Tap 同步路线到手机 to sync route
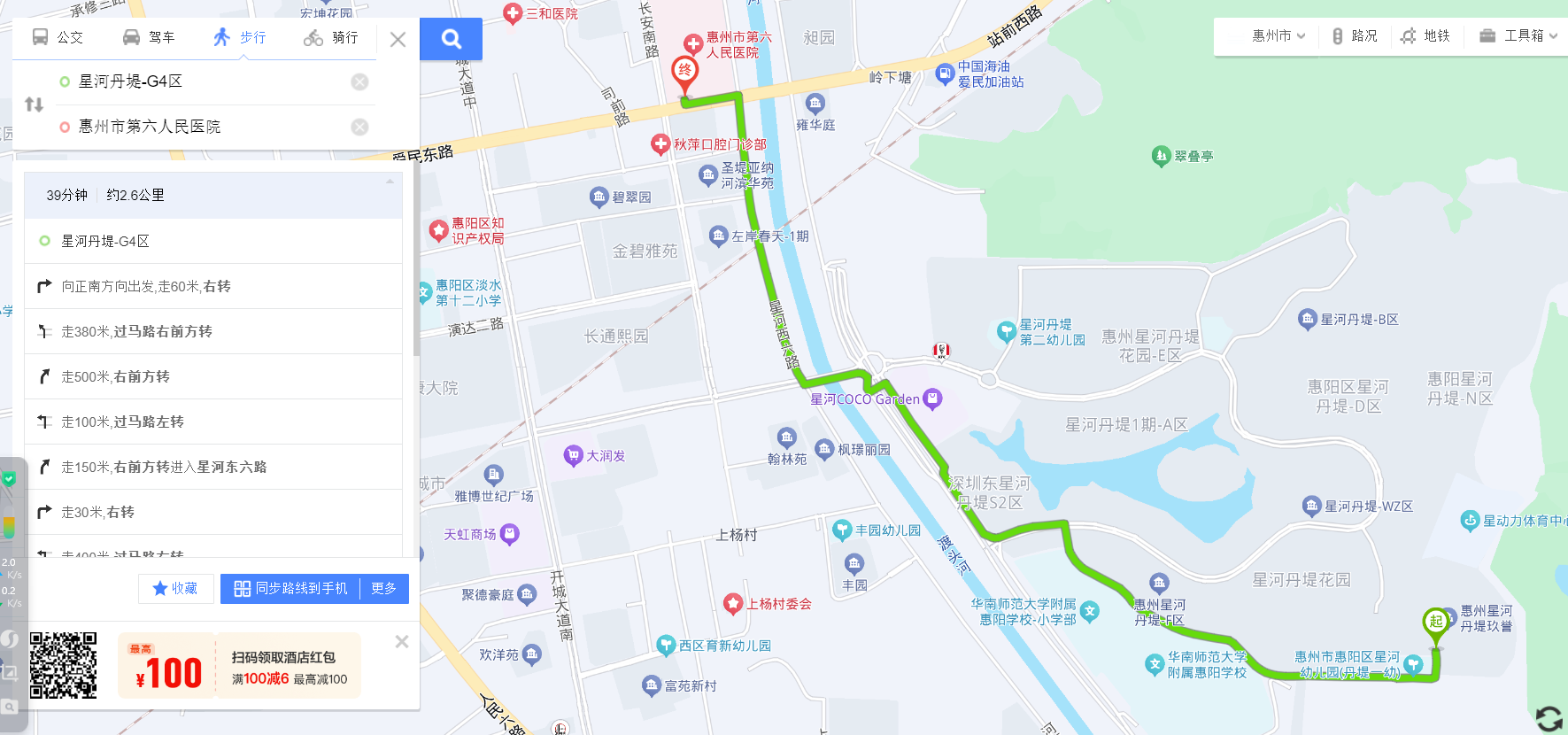Image resolution: width=1568 pixels, height=735 pixels. tap(291, 588)
